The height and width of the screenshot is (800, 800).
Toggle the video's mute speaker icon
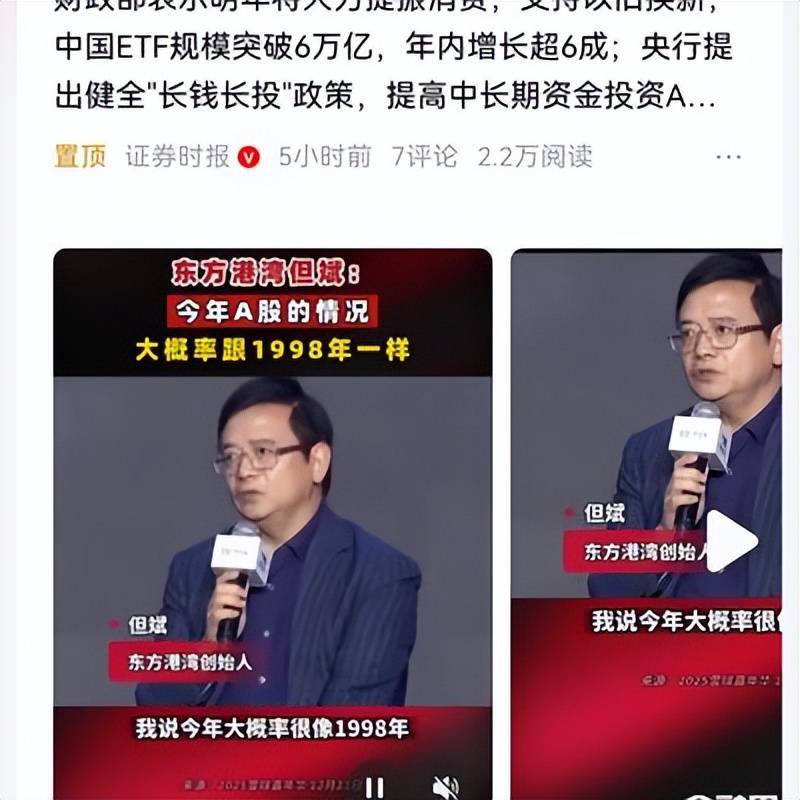[x=445, y=786]
